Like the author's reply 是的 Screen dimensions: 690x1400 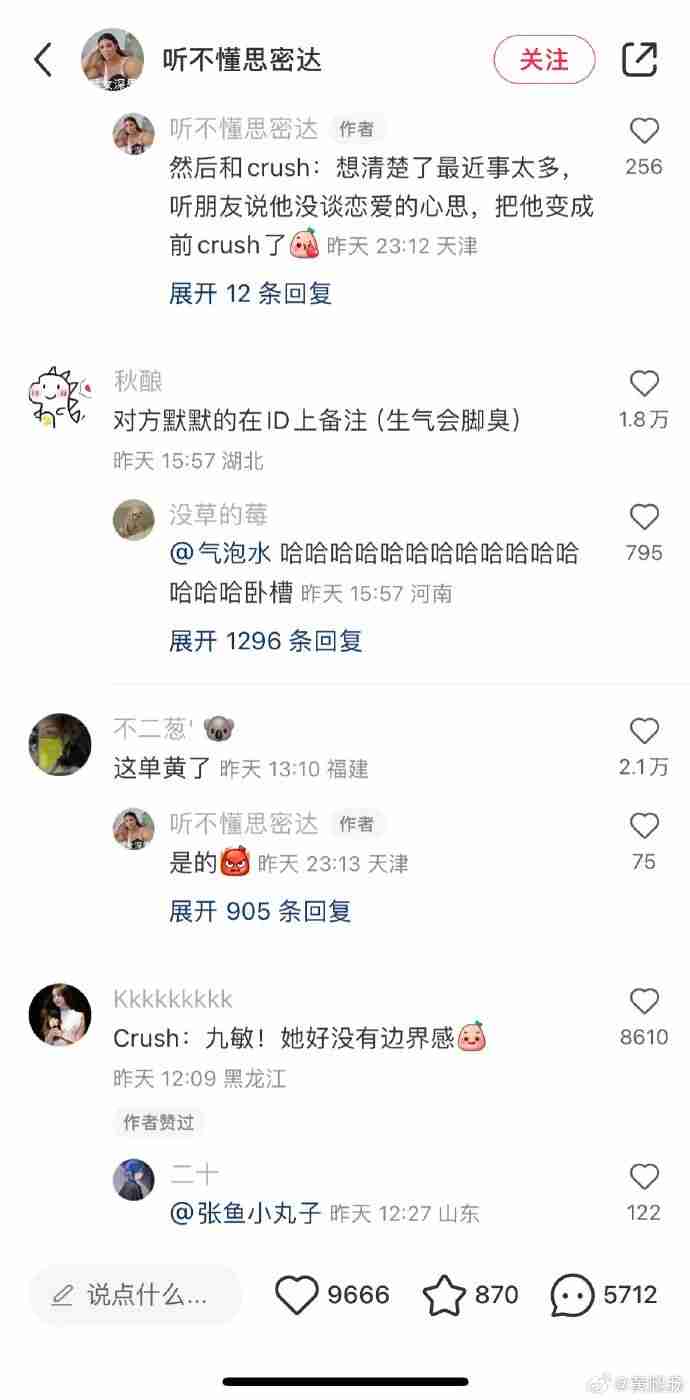click(x=644, y=826)
